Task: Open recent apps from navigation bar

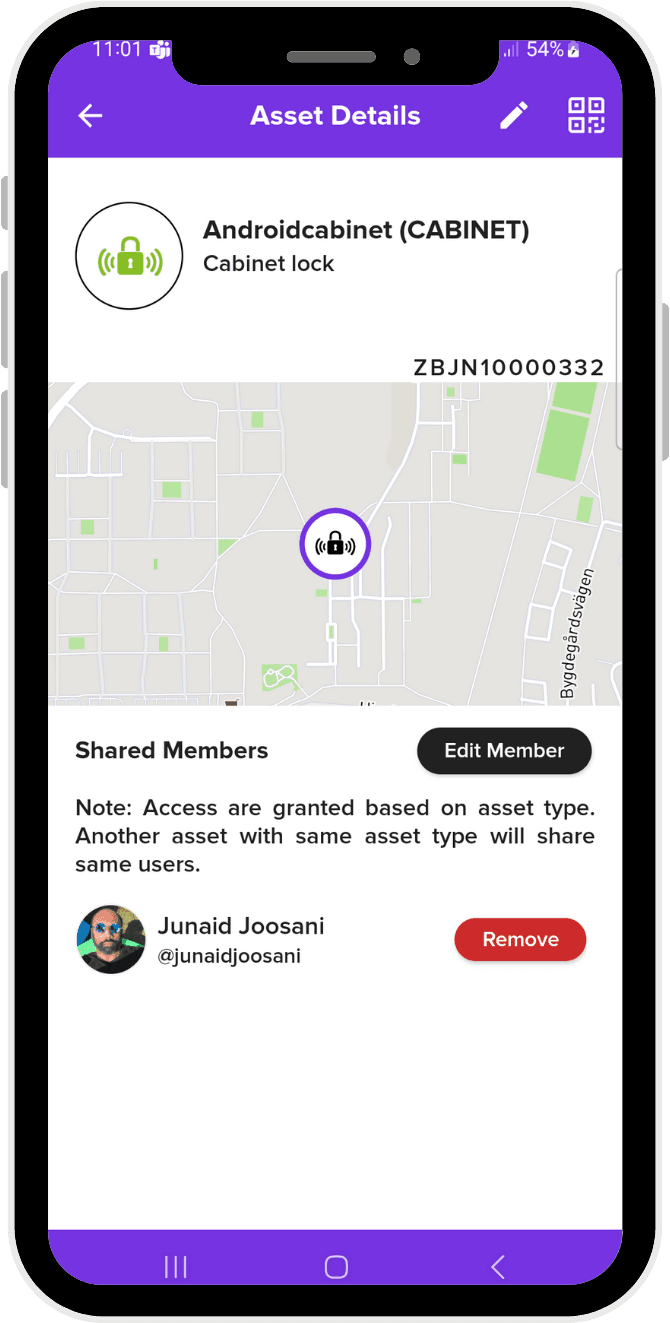Action: [x=176, y=1267]
